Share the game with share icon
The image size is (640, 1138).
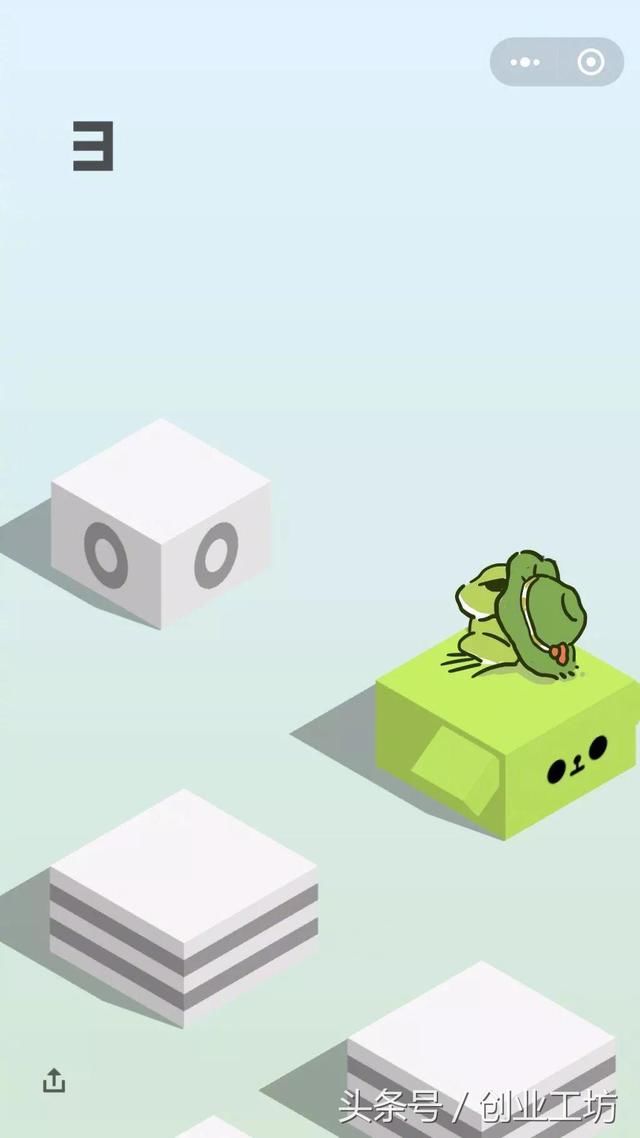coord(54,1081)
